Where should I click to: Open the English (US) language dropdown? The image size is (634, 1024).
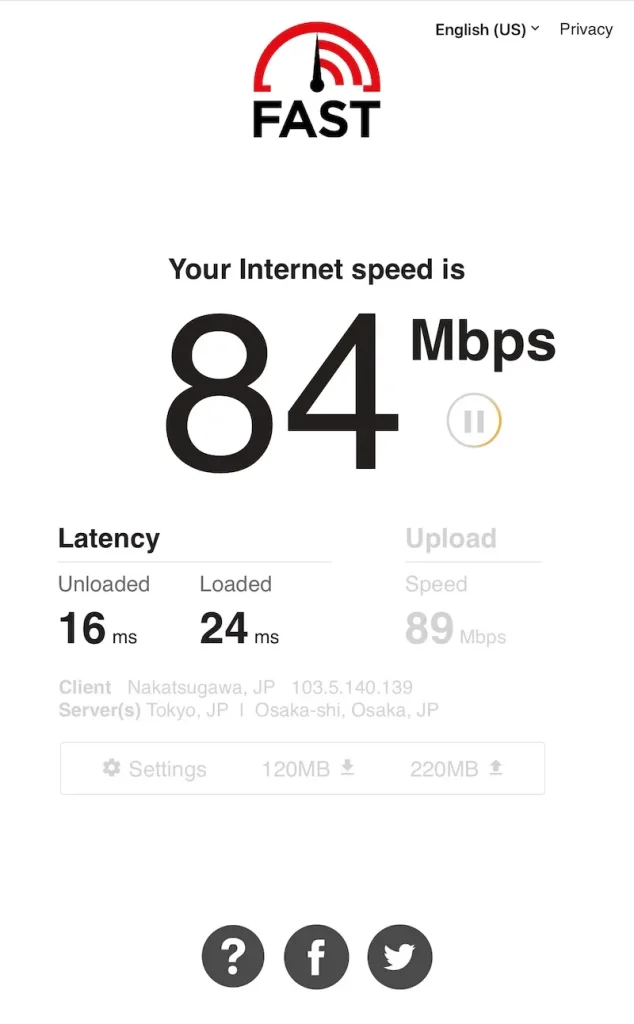tap(487, 29)
